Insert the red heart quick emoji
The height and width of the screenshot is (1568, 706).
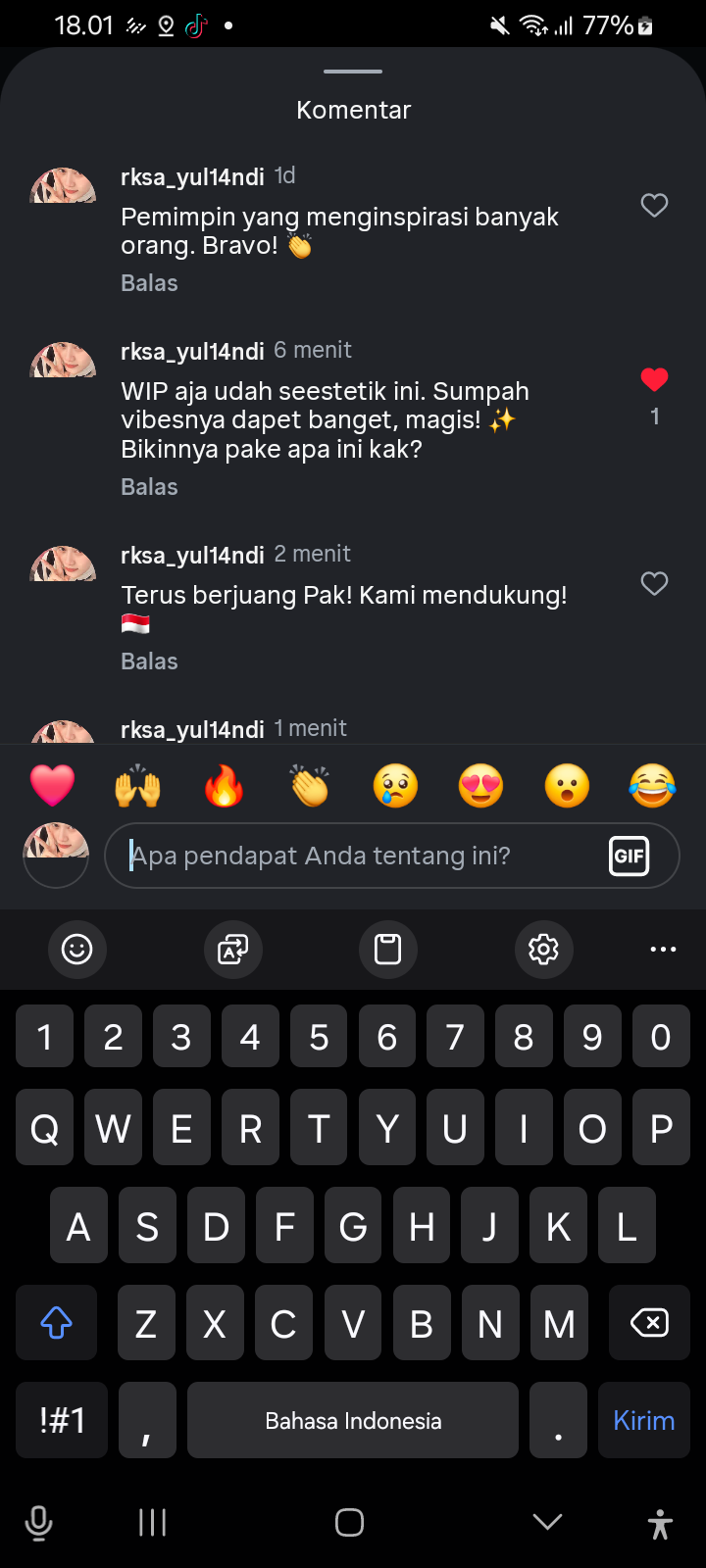tap(52, 786)
